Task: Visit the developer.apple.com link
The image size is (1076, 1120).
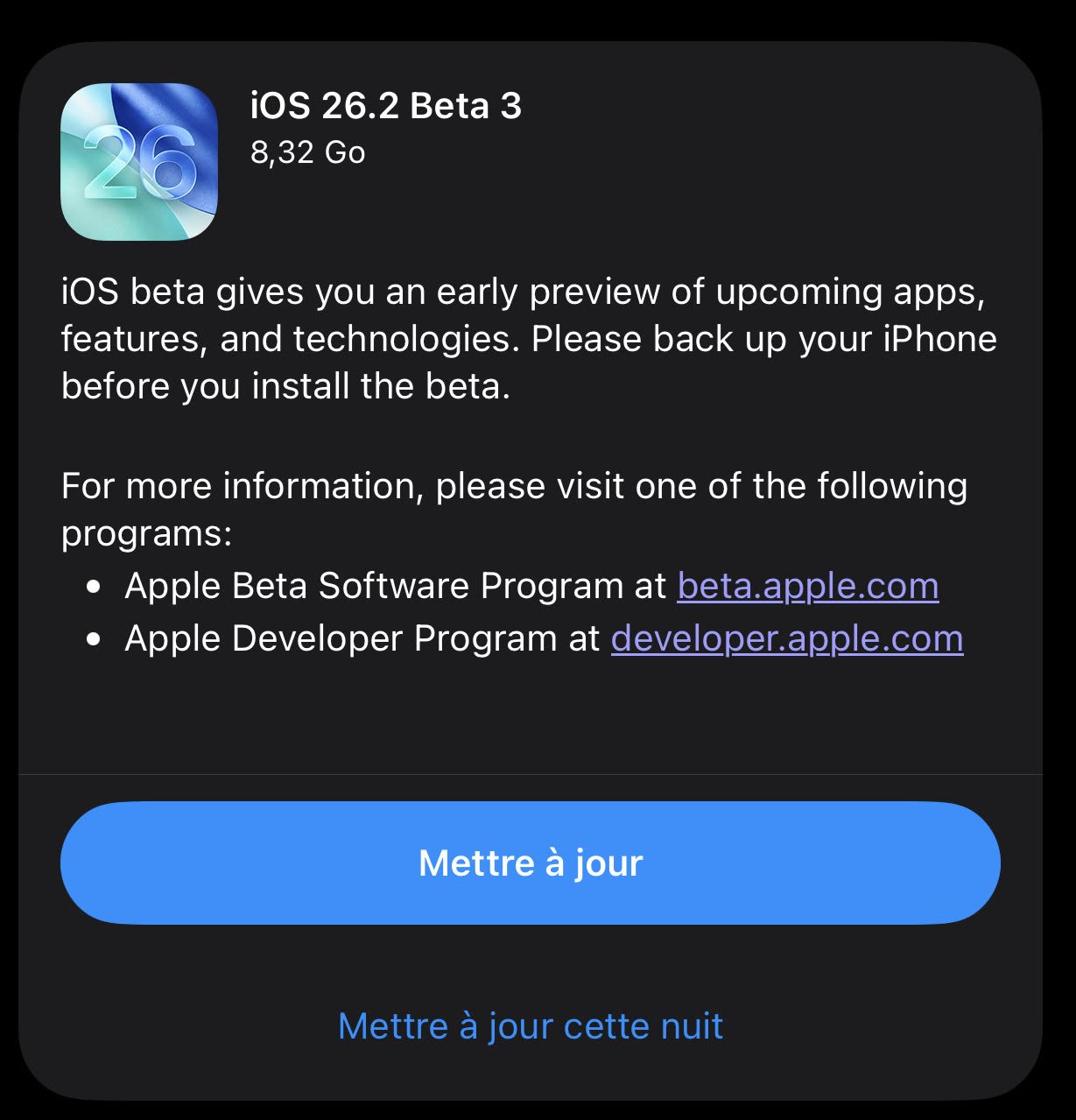Action: point(786,638)
